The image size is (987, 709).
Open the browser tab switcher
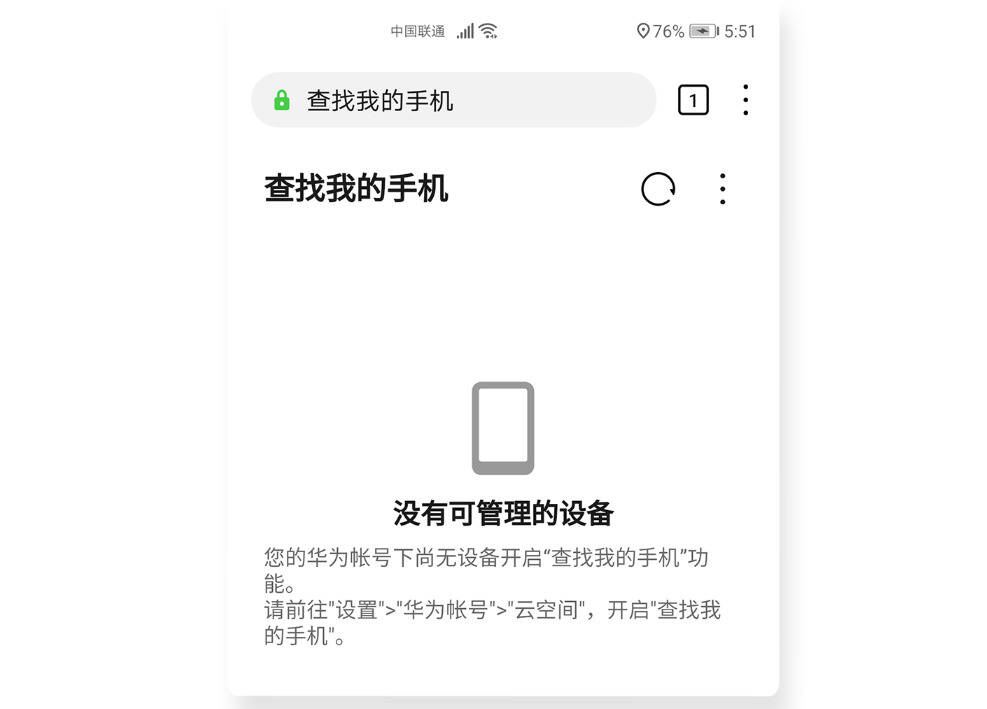[x=693, y=100]
